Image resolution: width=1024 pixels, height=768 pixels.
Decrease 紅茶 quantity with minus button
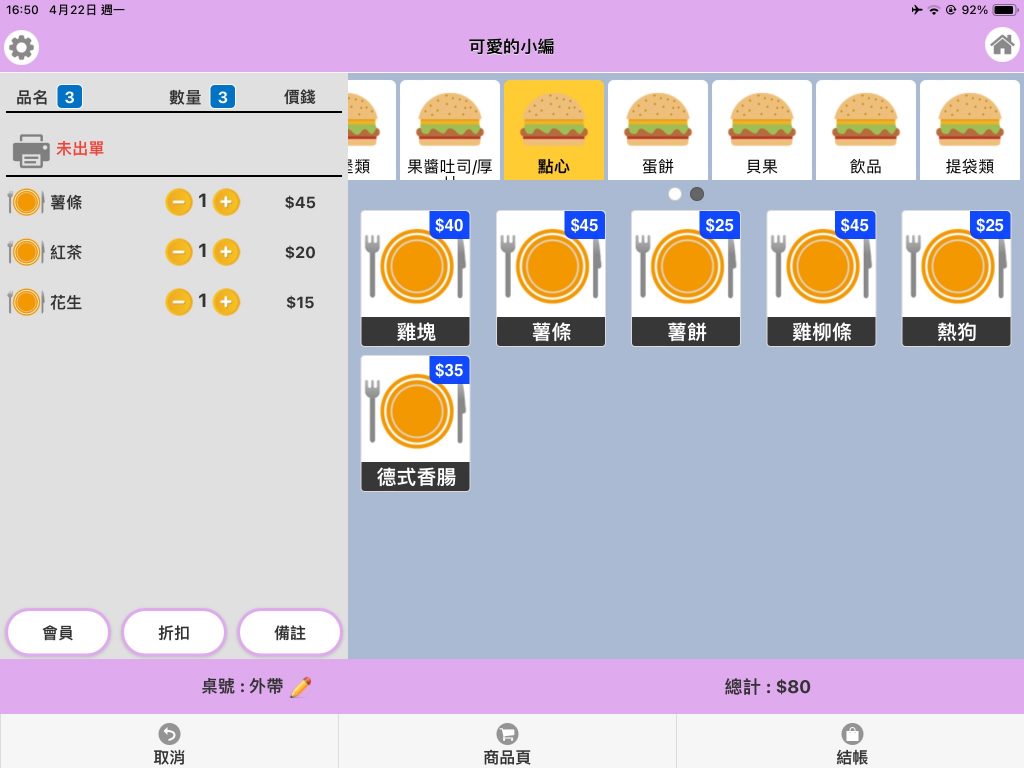(178, 252)
